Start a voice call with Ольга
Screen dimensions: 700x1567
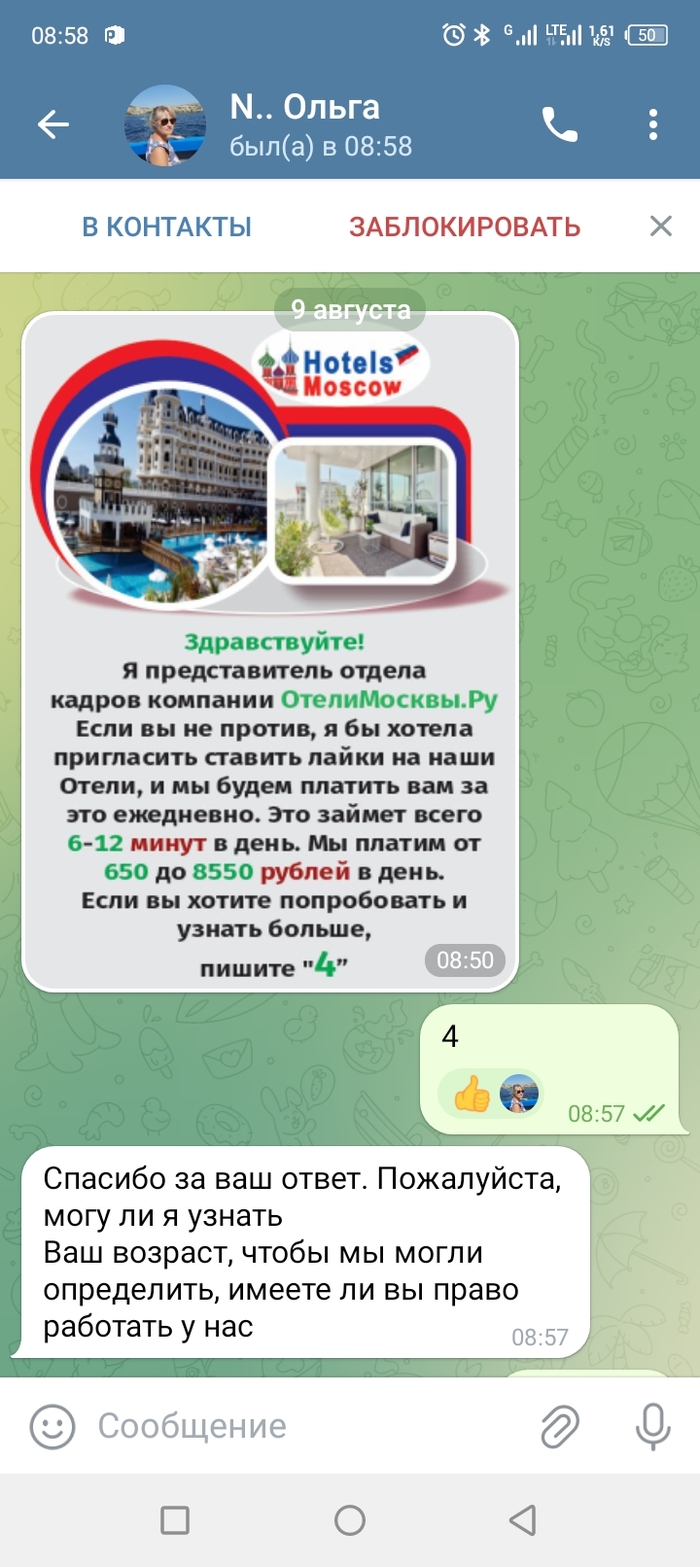coord(560,124)
